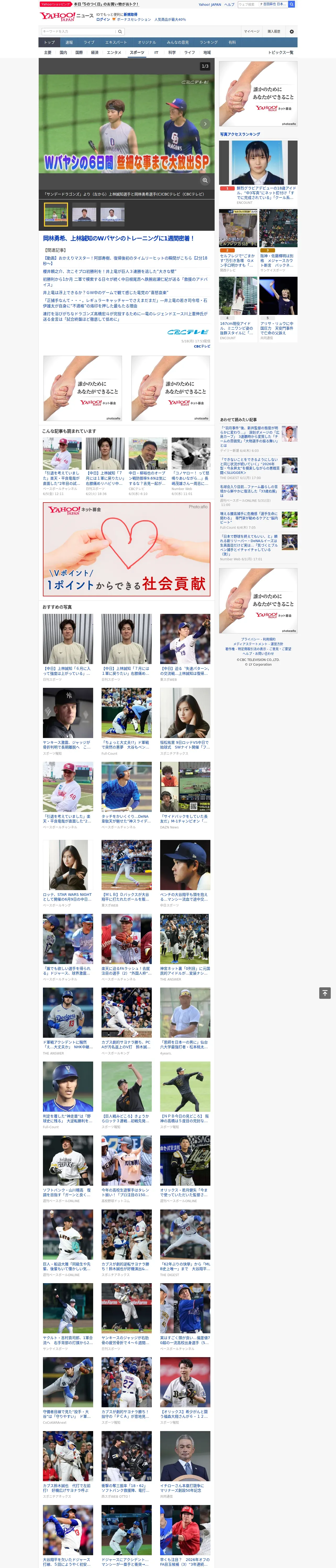Open the settings gear icon
The width and height of the screenshot is (336, 1568).
[x=292, y=31]
